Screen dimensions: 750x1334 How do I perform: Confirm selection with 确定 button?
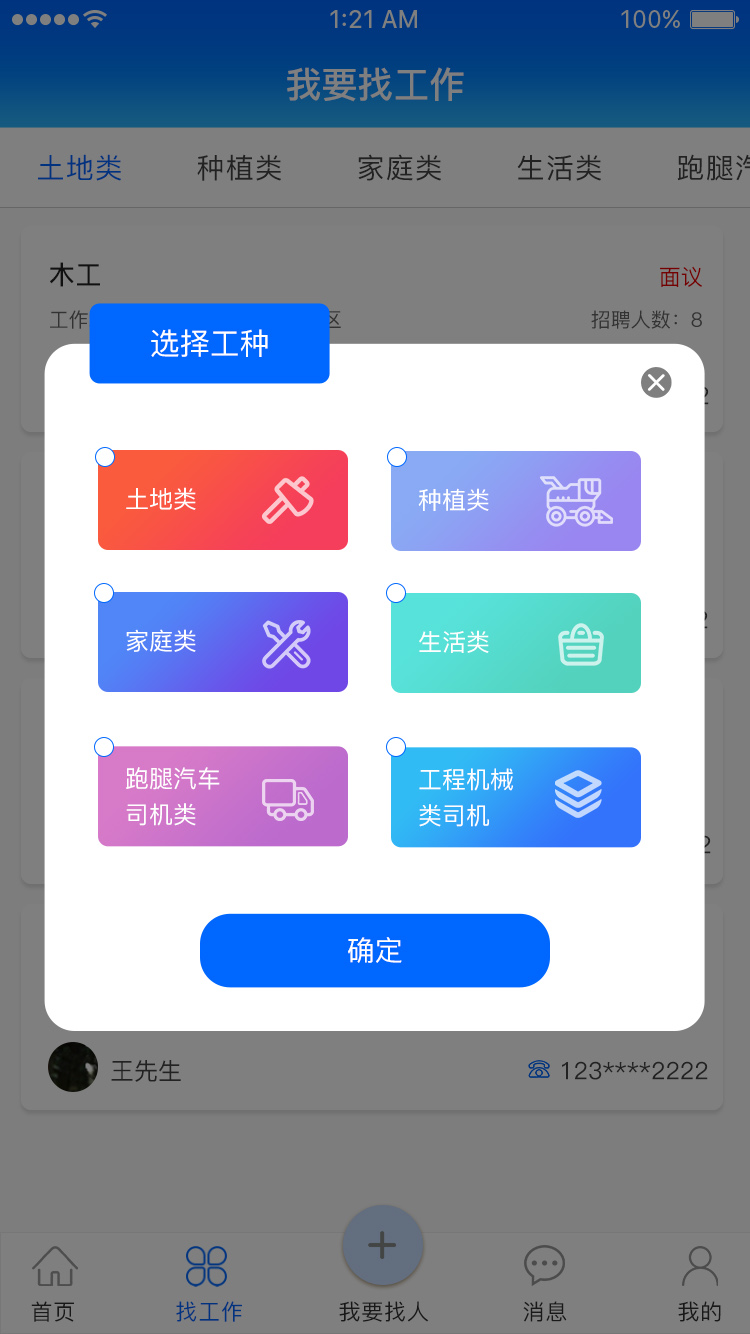(x=375, y=950)
